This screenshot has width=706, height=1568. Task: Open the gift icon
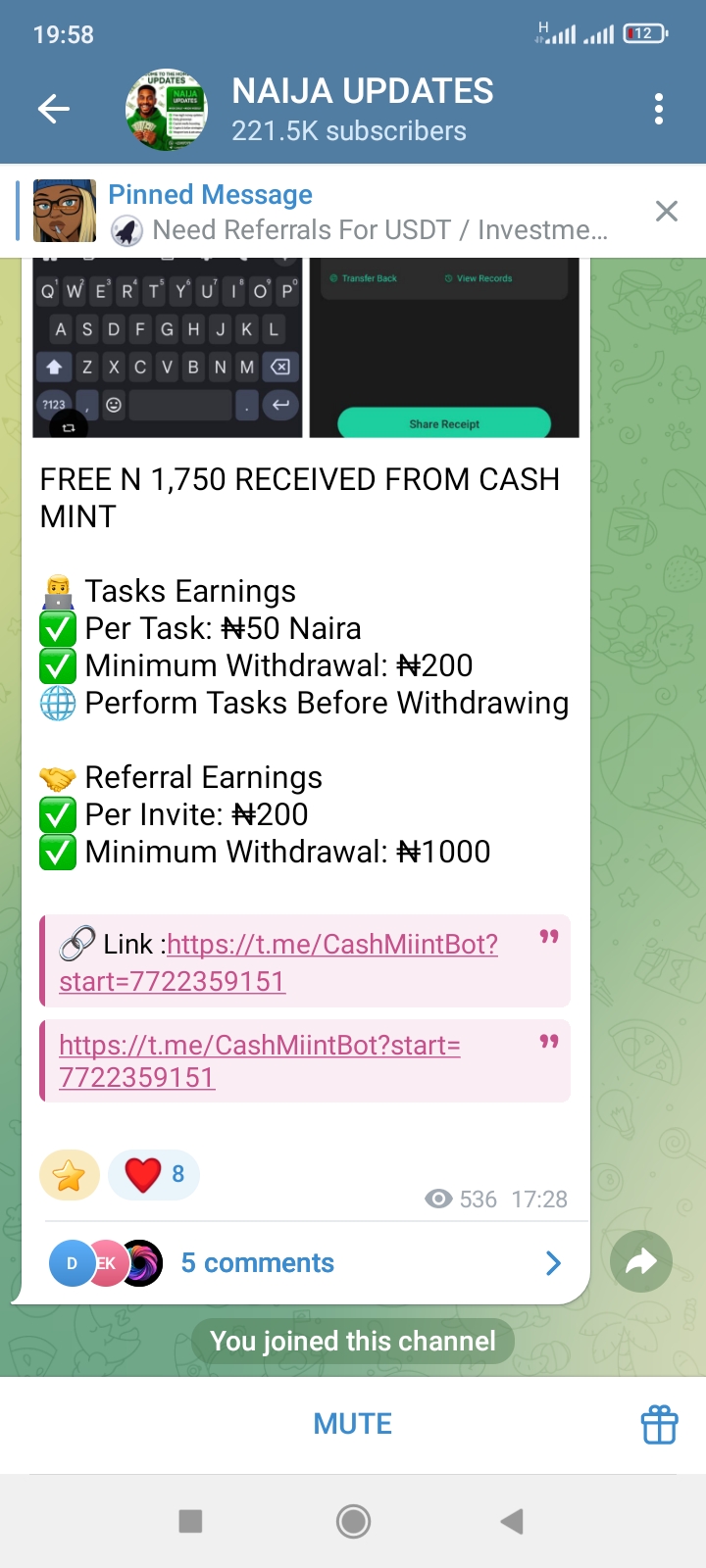(x=659, y=1424)
